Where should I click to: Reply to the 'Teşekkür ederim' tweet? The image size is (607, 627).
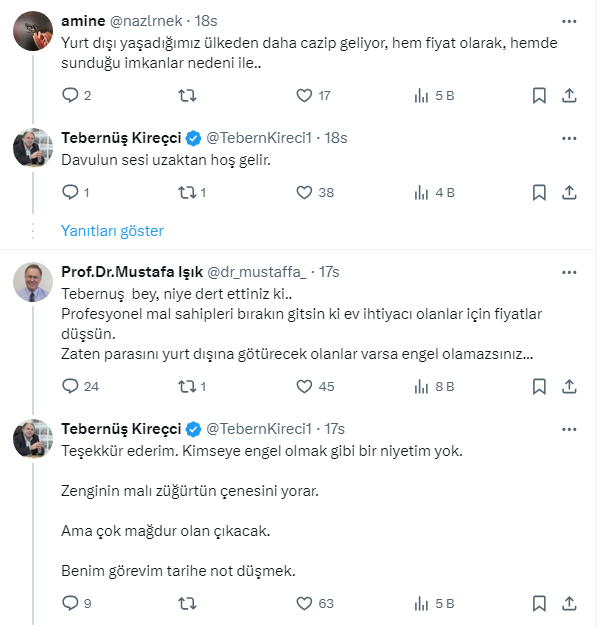tap(70, 603)
